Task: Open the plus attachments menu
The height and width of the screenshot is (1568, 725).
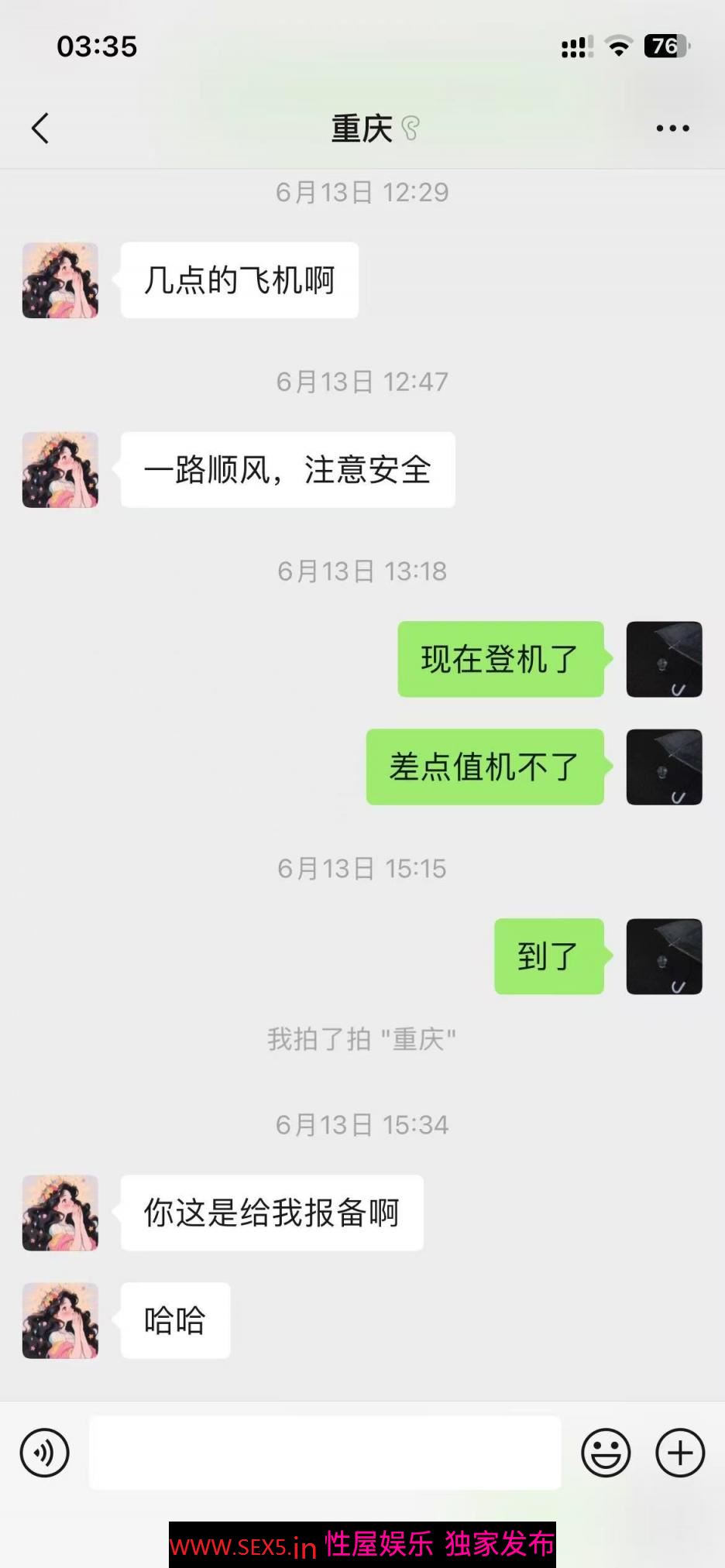Action: point(679,1452)
